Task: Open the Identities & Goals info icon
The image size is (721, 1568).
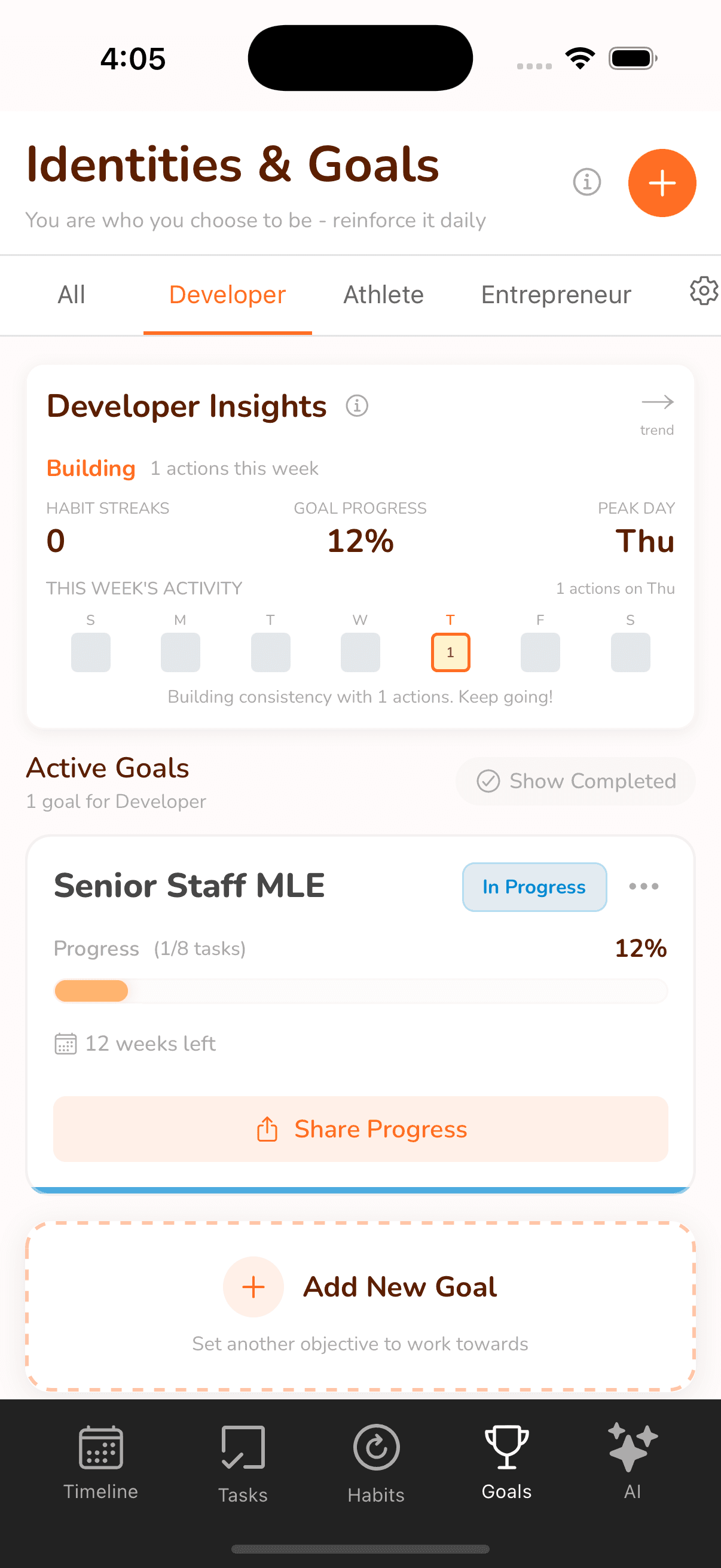Action: click(586, 181)
